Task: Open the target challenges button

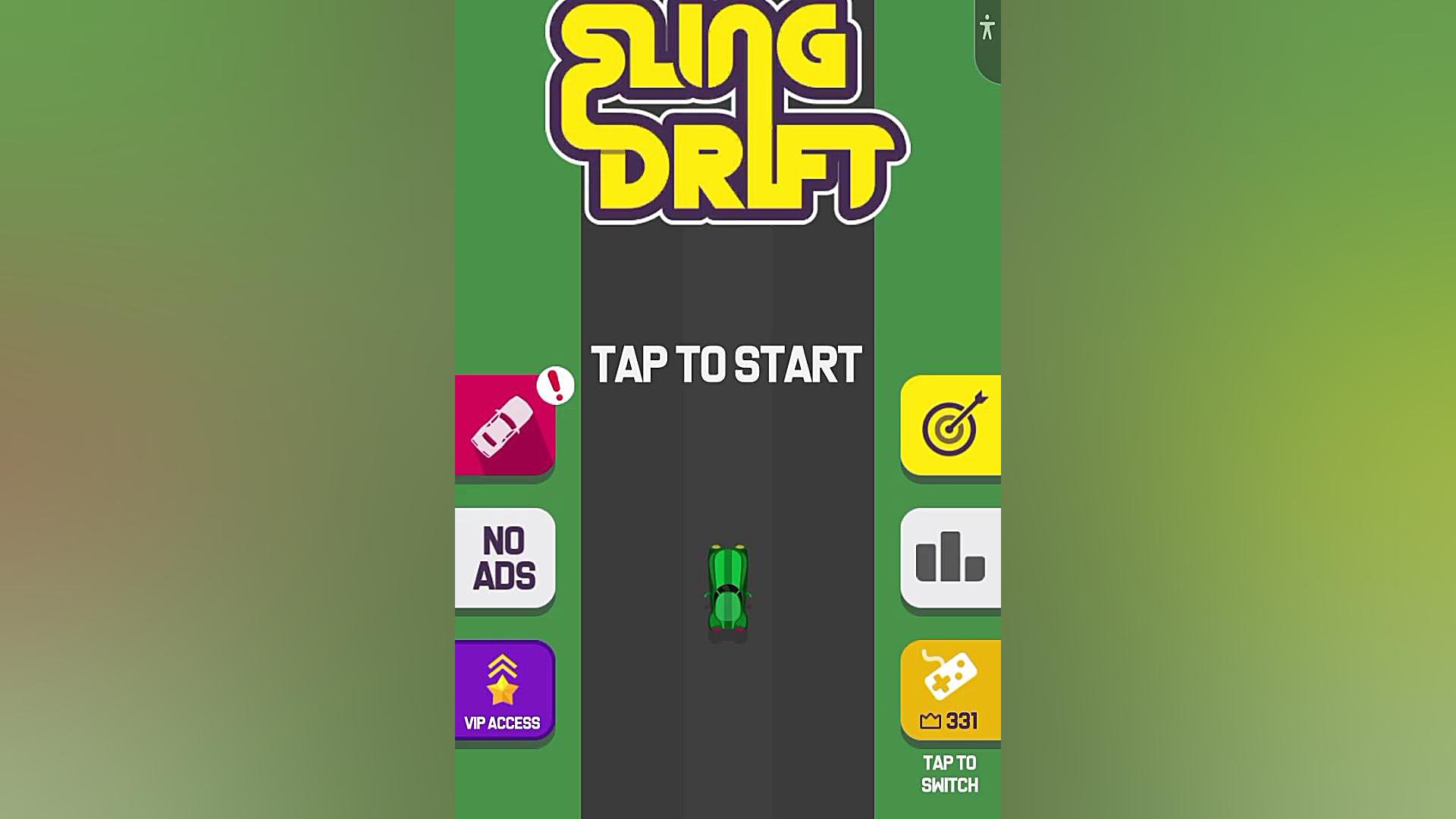Action: (x=950, y=425)
